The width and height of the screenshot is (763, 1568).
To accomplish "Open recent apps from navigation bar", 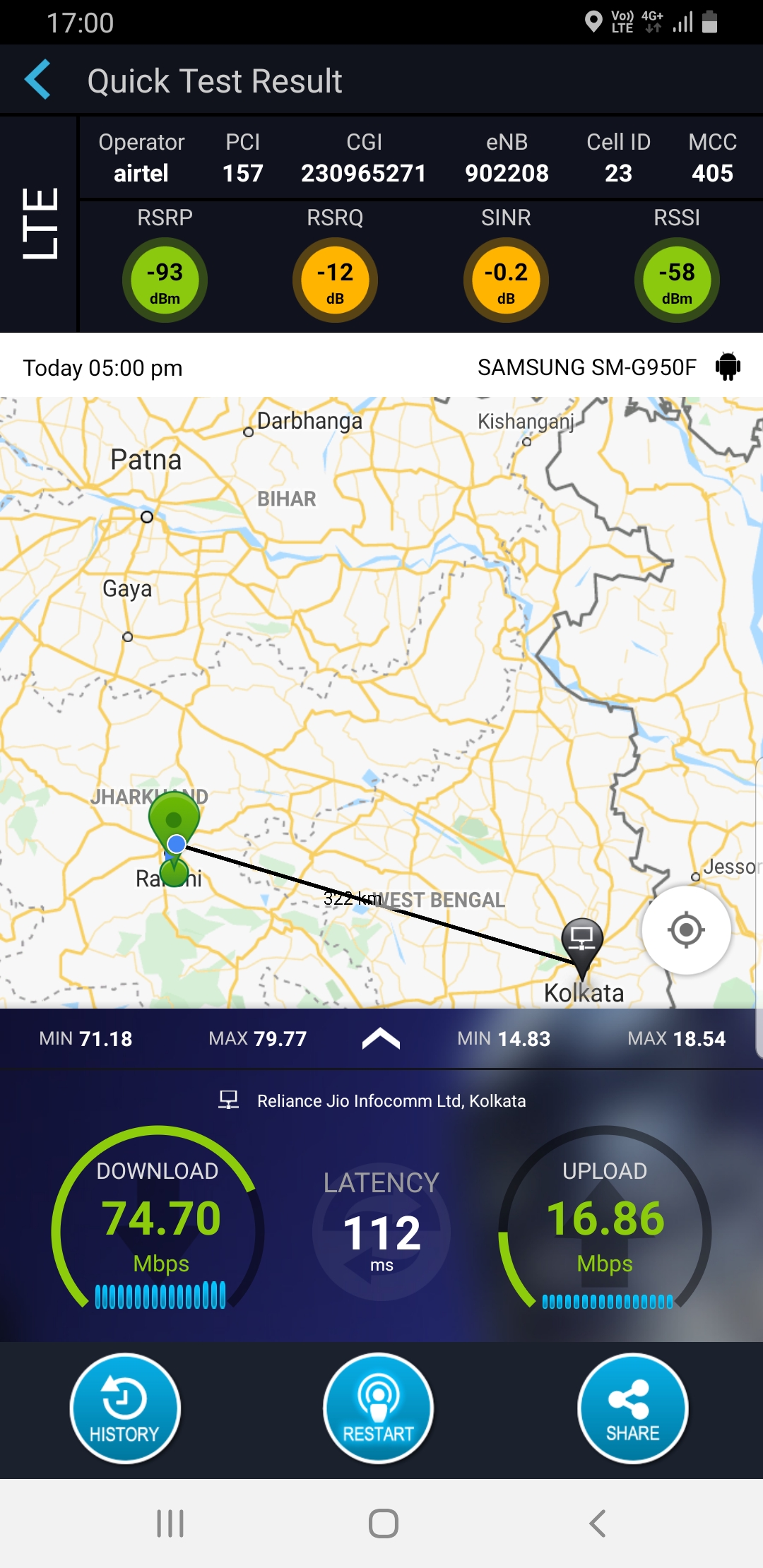I will point(170,1524).
